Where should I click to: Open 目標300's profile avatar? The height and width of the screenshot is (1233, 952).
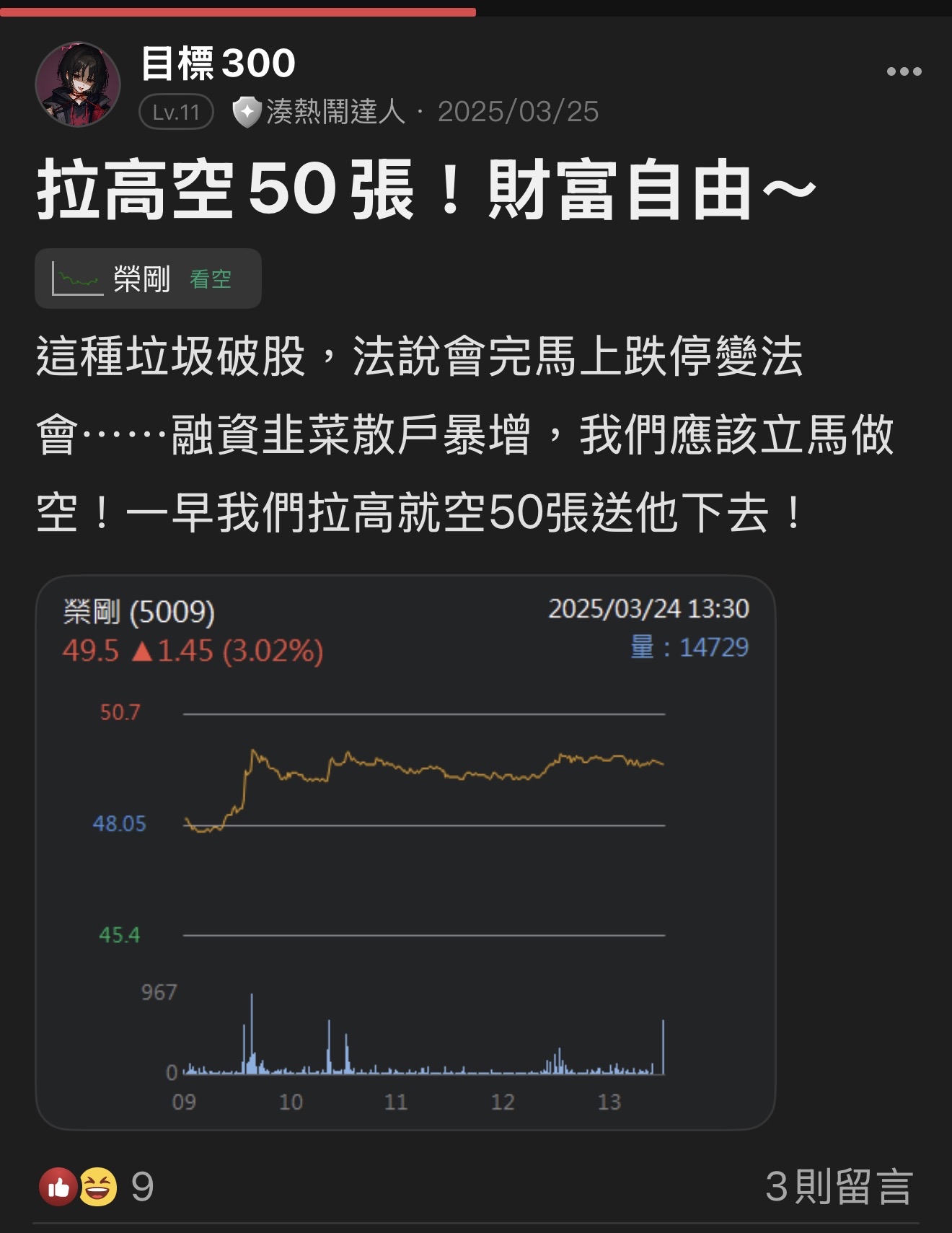tap(78, 84)
